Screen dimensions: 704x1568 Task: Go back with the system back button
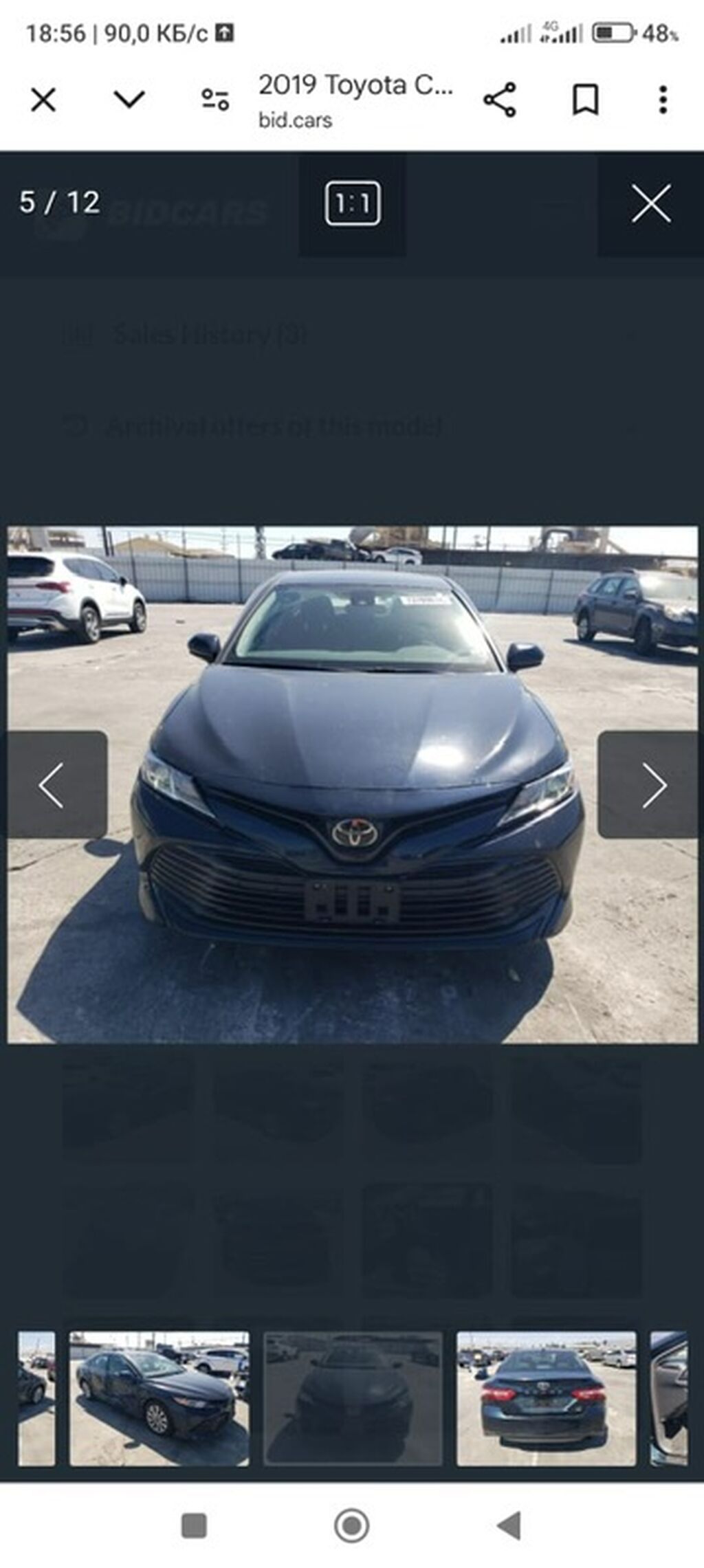pyautogui.click(x=509, y=1525)
